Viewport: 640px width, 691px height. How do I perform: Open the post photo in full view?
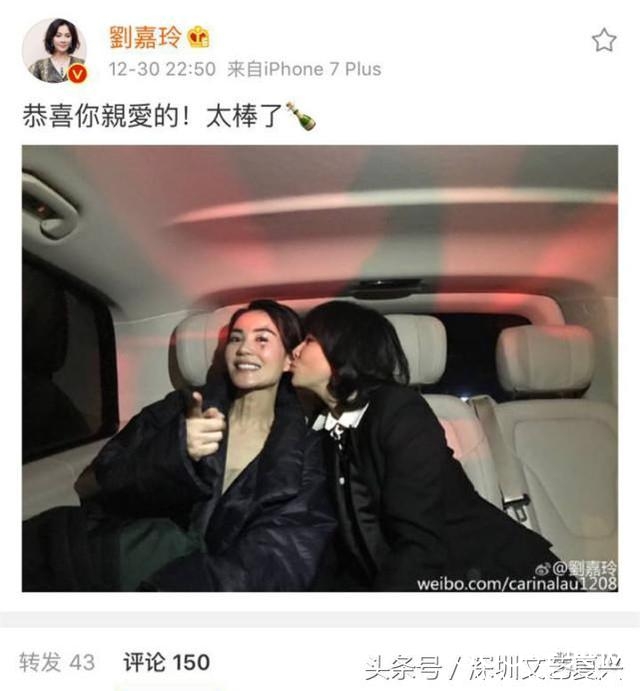(x=320, y=368)
